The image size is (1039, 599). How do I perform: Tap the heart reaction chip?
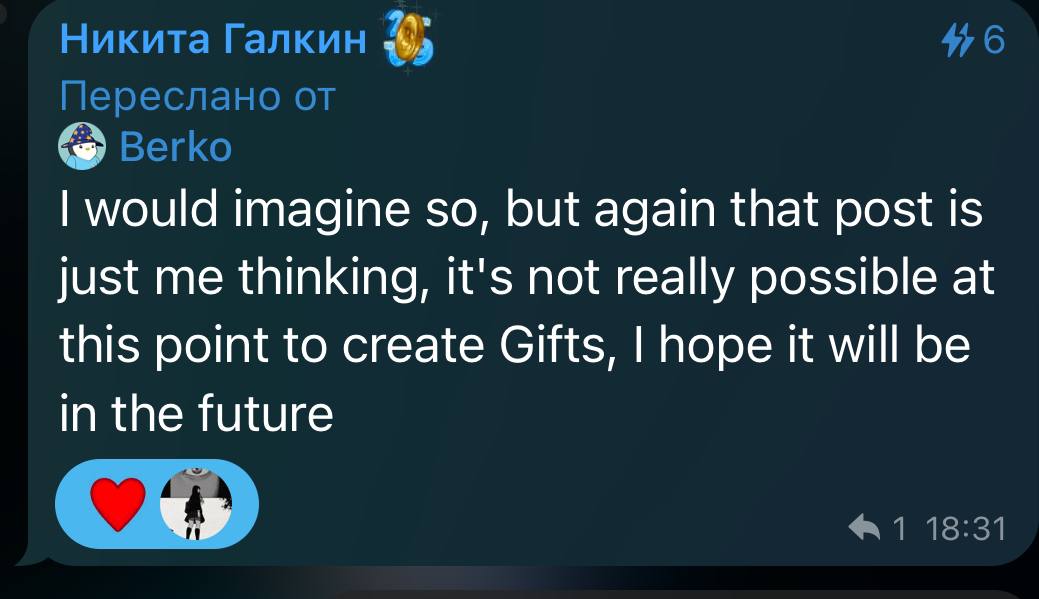pyautogui.click(x=119, y=505)
